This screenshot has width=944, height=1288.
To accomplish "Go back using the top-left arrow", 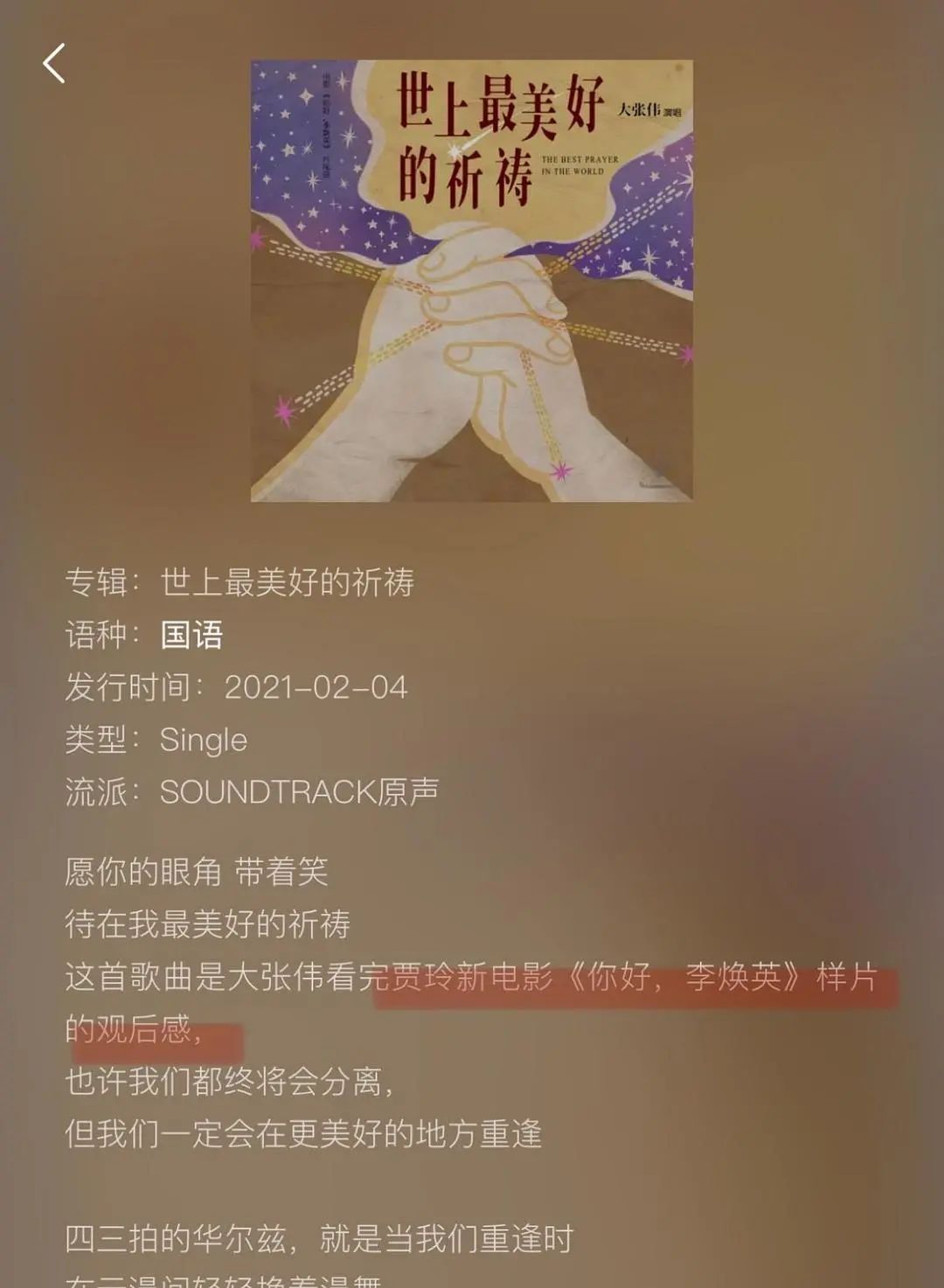I will tap(54, 64).
